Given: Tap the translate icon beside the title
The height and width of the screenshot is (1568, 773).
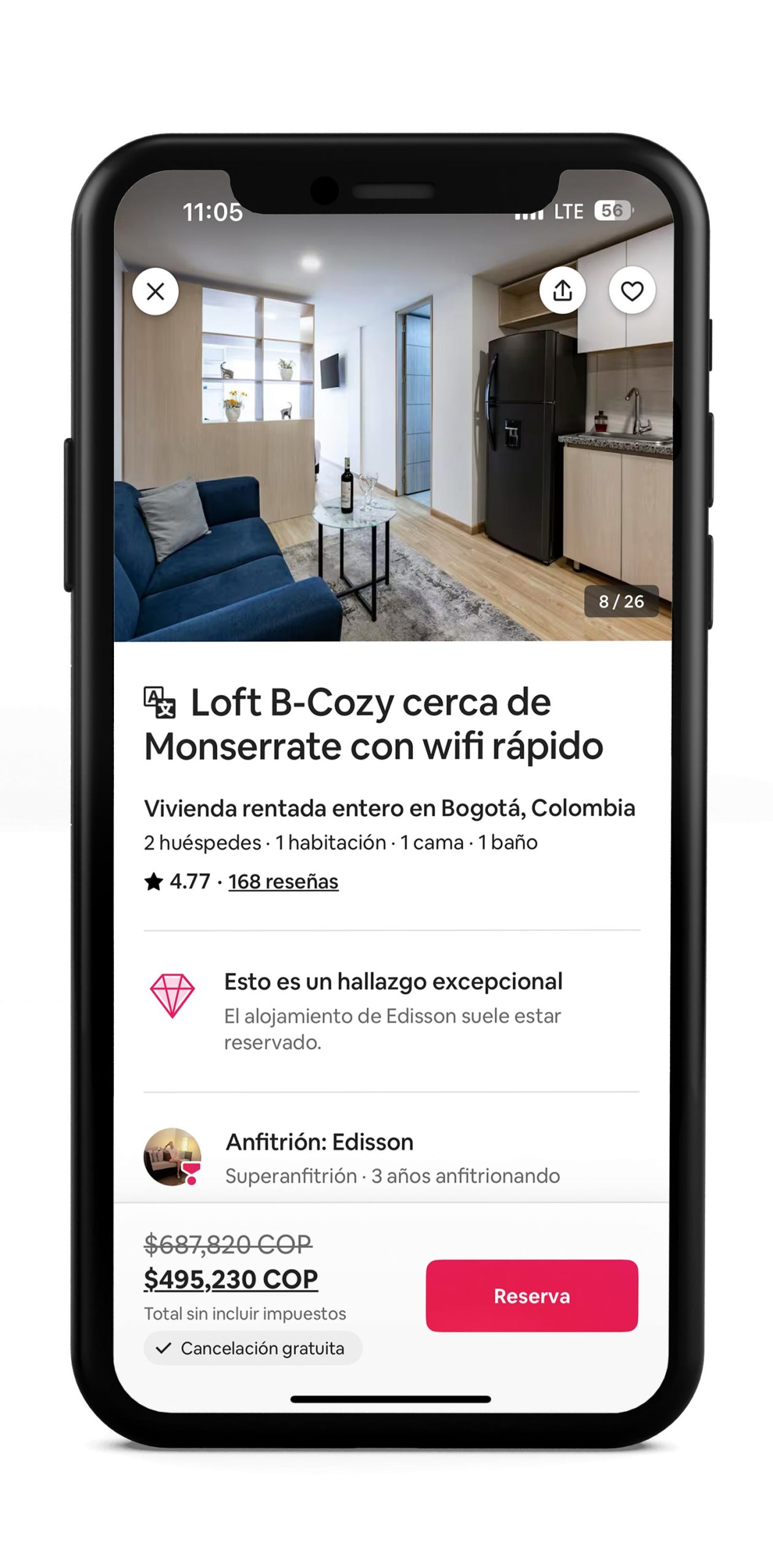Looking at the screenshot, I should pos(160,702).
